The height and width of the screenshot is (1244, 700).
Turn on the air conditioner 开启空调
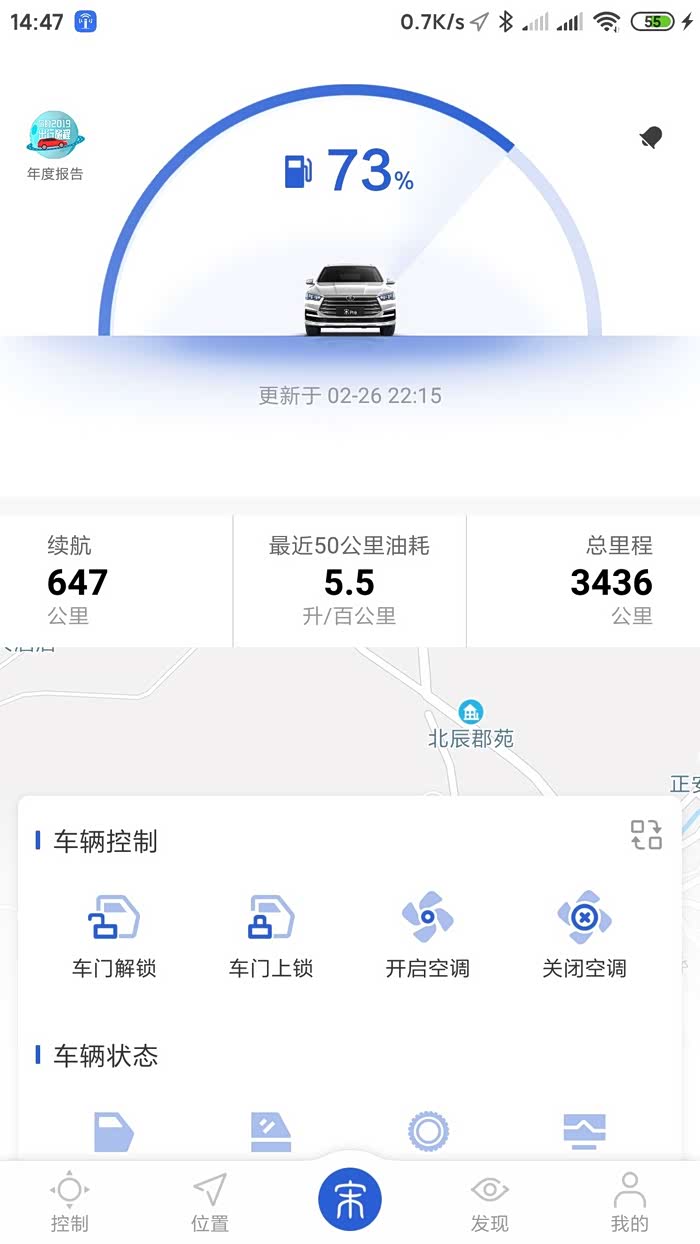[427, 937]
